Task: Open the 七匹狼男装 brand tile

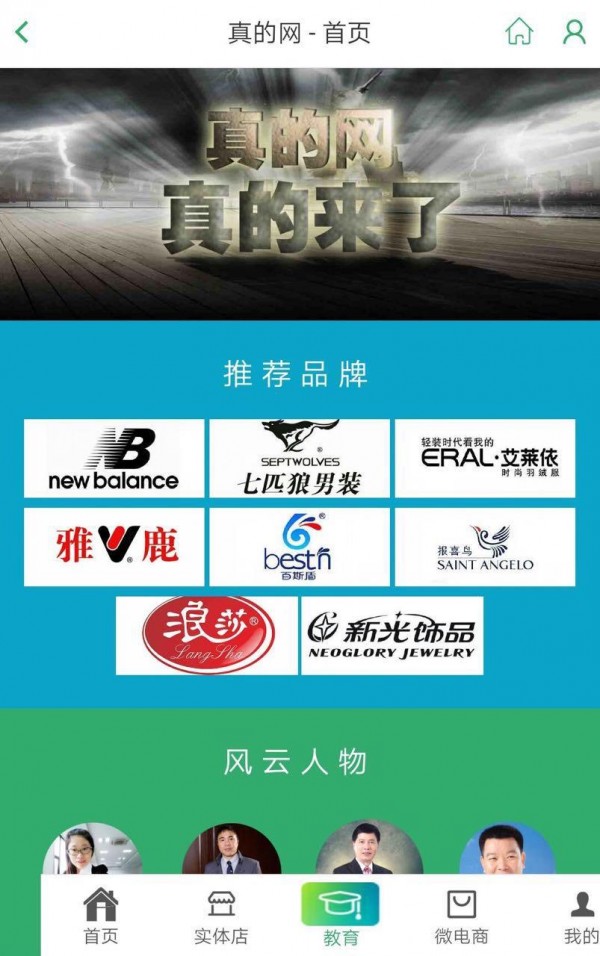Action: 299,459
